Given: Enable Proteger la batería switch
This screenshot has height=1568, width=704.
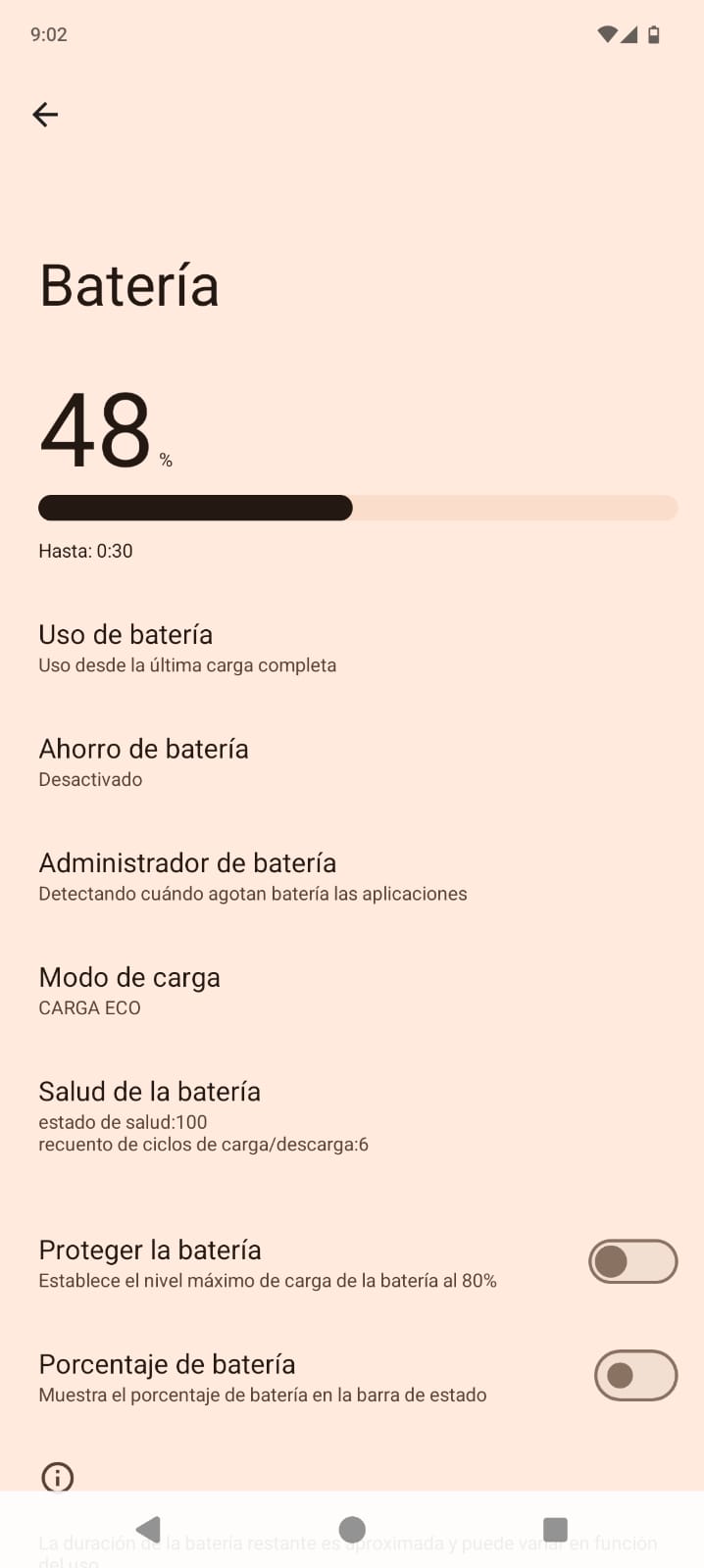Looking at the screenshot, I should 632,1261.
